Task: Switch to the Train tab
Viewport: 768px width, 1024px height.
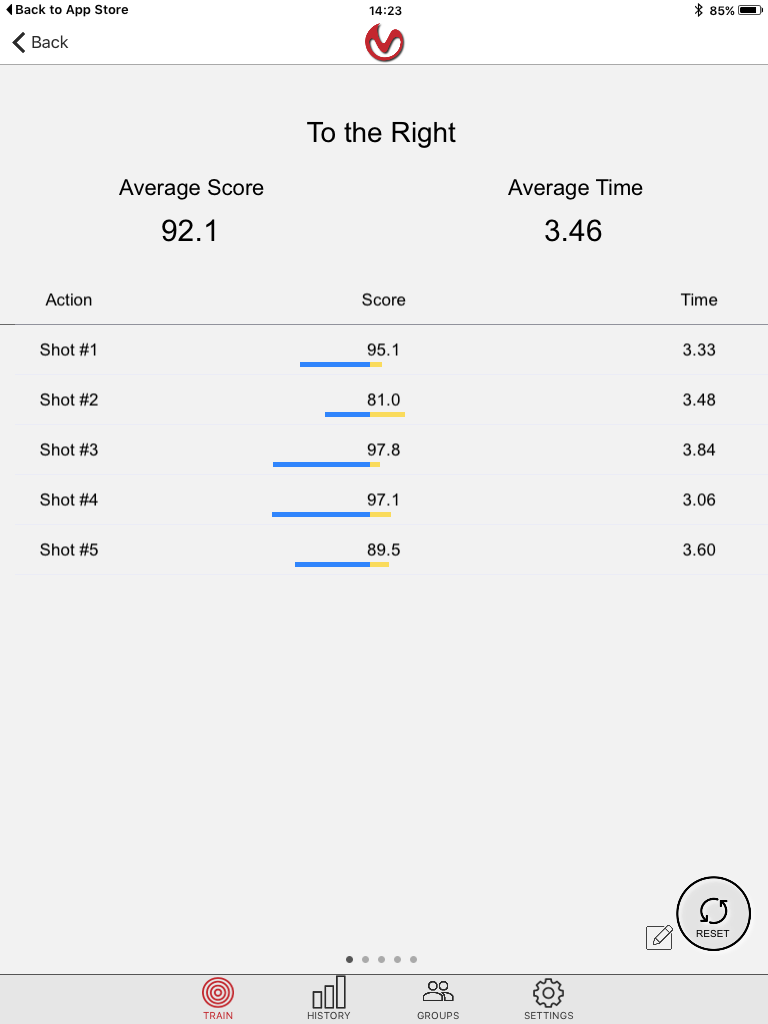Action: 218,998
